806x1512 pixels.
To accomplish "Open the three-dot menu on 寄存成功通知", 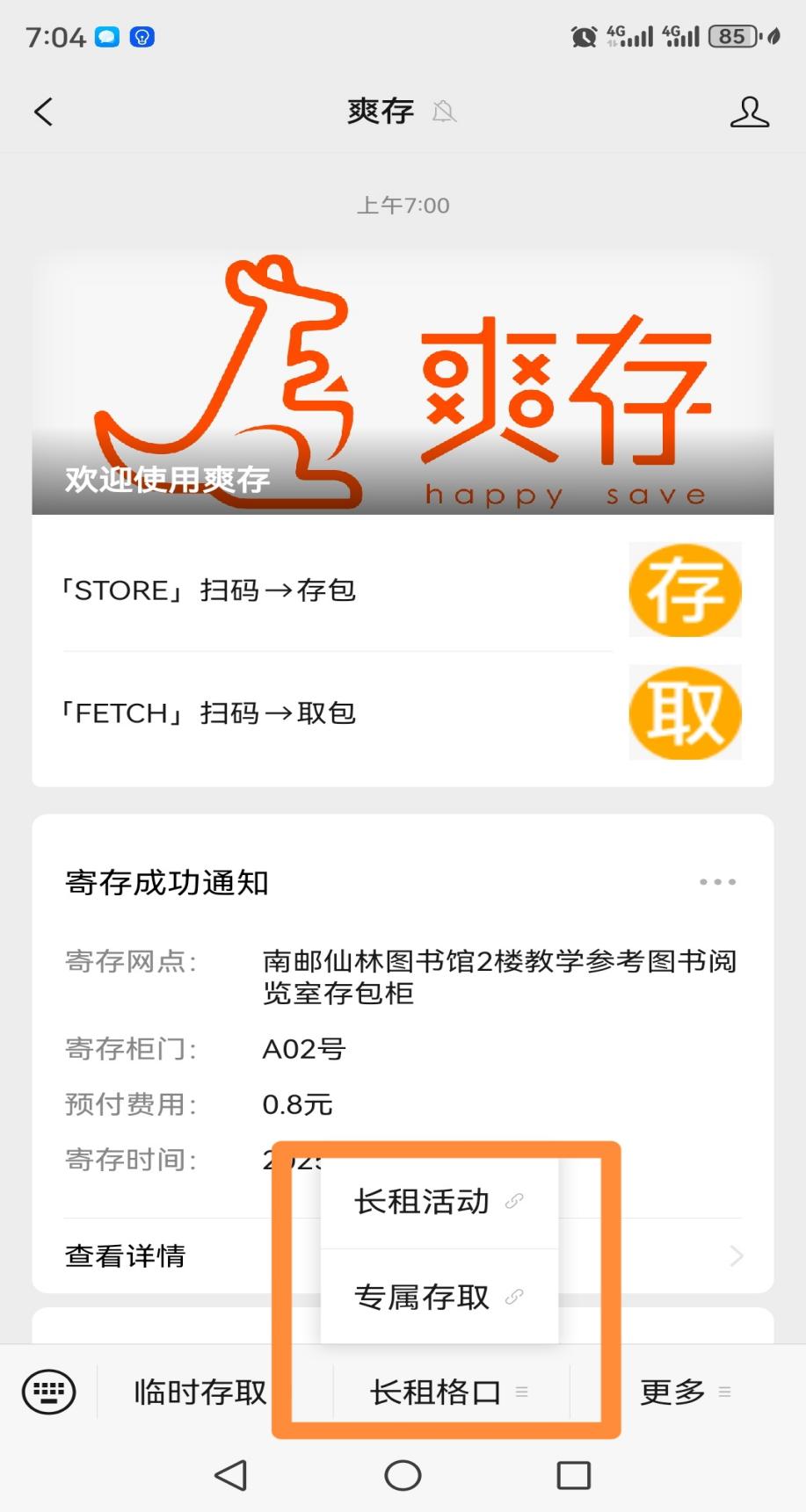I will [717, 881].
